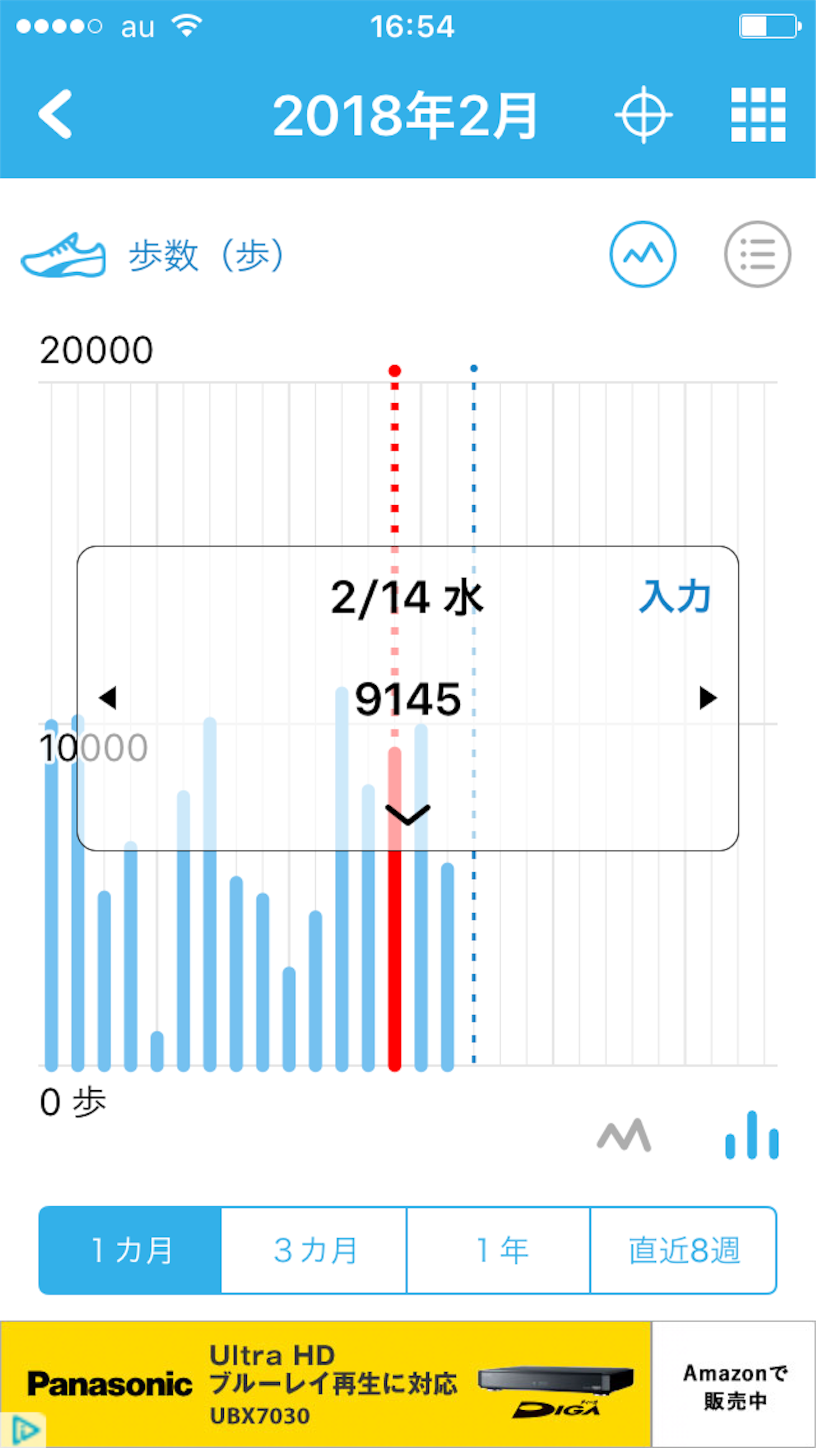This screenshot has width=816, height=1448.
Task: Select the line chart type icon
Action: click(x=624, y=1135)
